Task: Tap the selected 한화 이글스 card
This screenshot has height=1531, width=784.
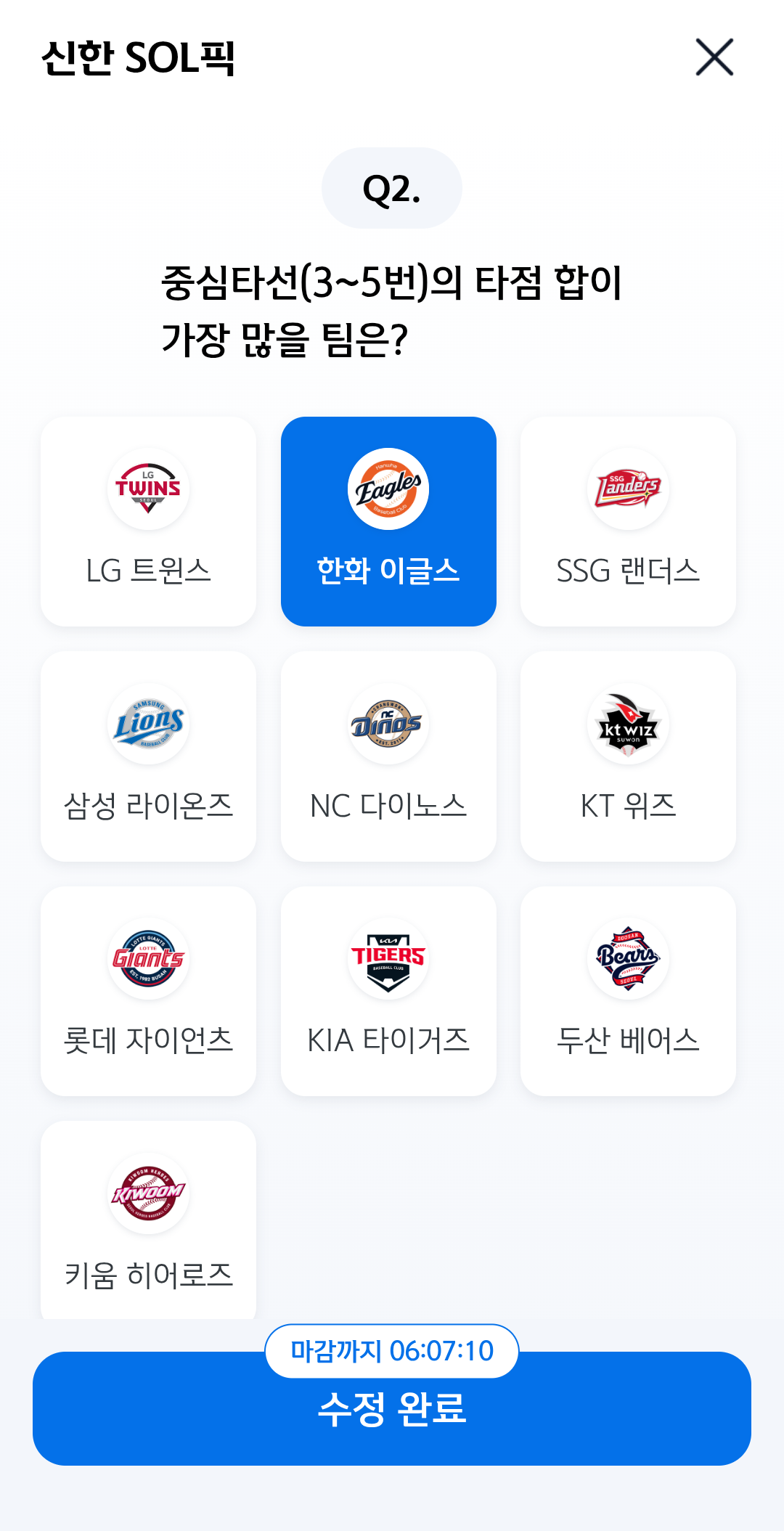Action: pyautogui.click(x=388, y=521)
